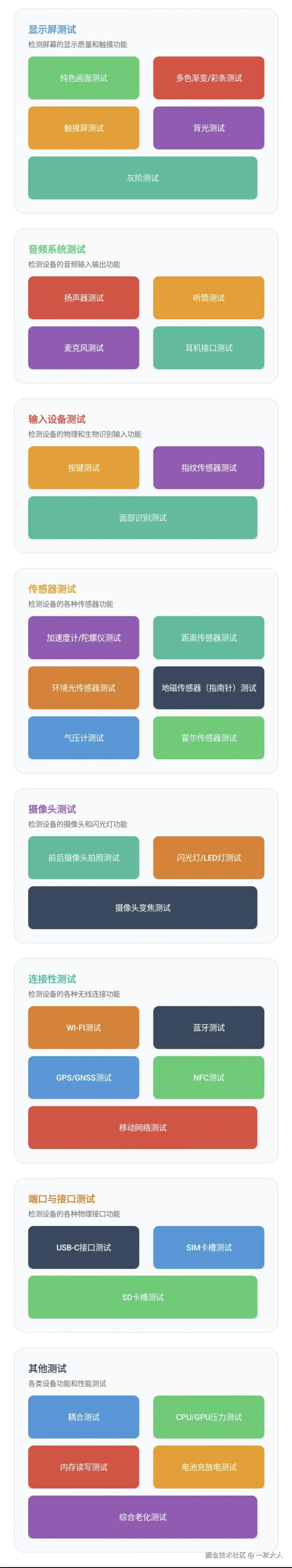Open 加速度计/陀螺仪测试
Image resolution: width=292 pixels, height=1568 pixels.
[x=84, y=637]
